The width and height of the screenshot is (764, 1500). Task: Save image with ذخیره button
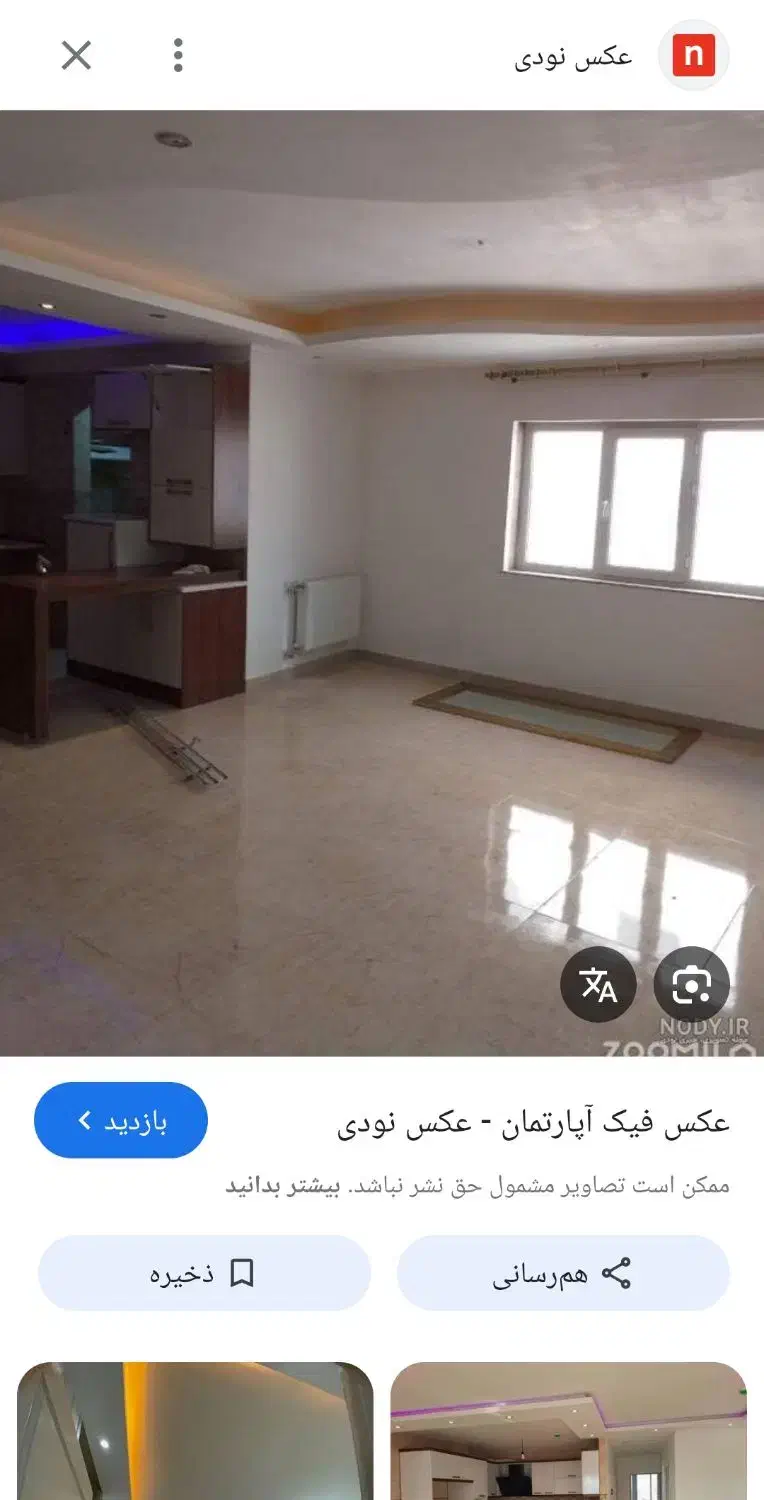(204, 1273)
